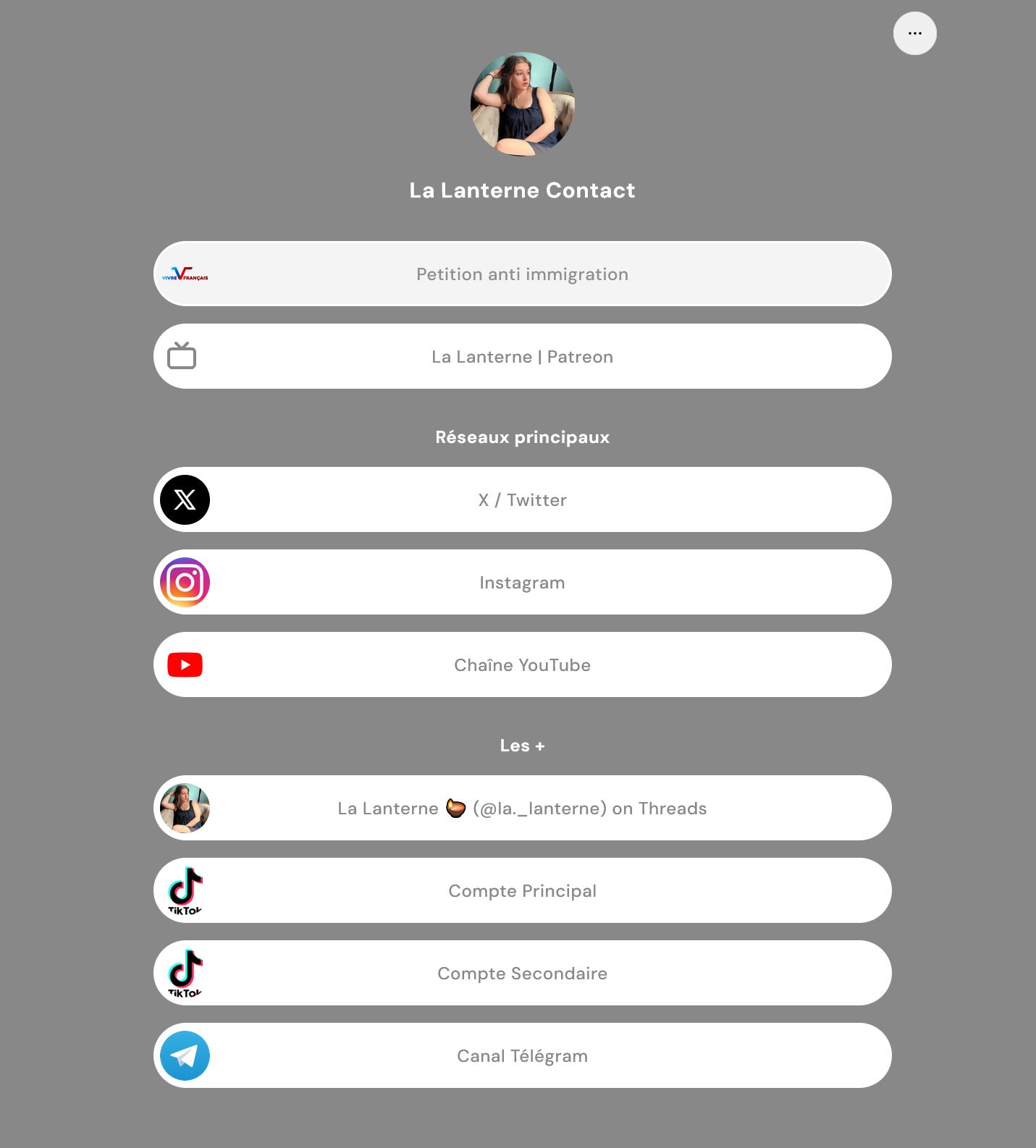Go to the Instagram profile
The width and height of the screenshot is (1036, 1148).
click(522, 583)
